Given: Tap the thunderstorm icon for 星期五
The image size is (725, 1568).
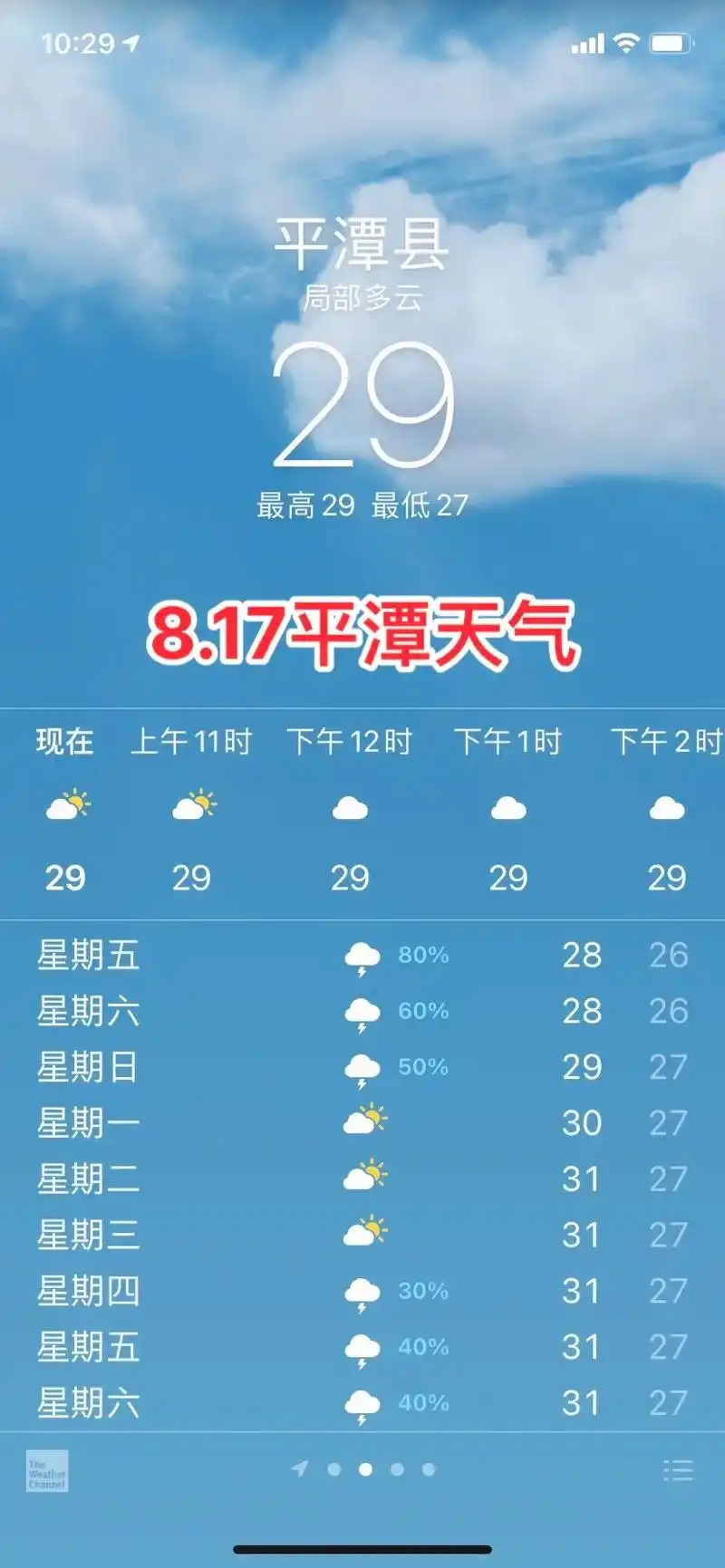Looking at the screenshot, I should point(364,957).
